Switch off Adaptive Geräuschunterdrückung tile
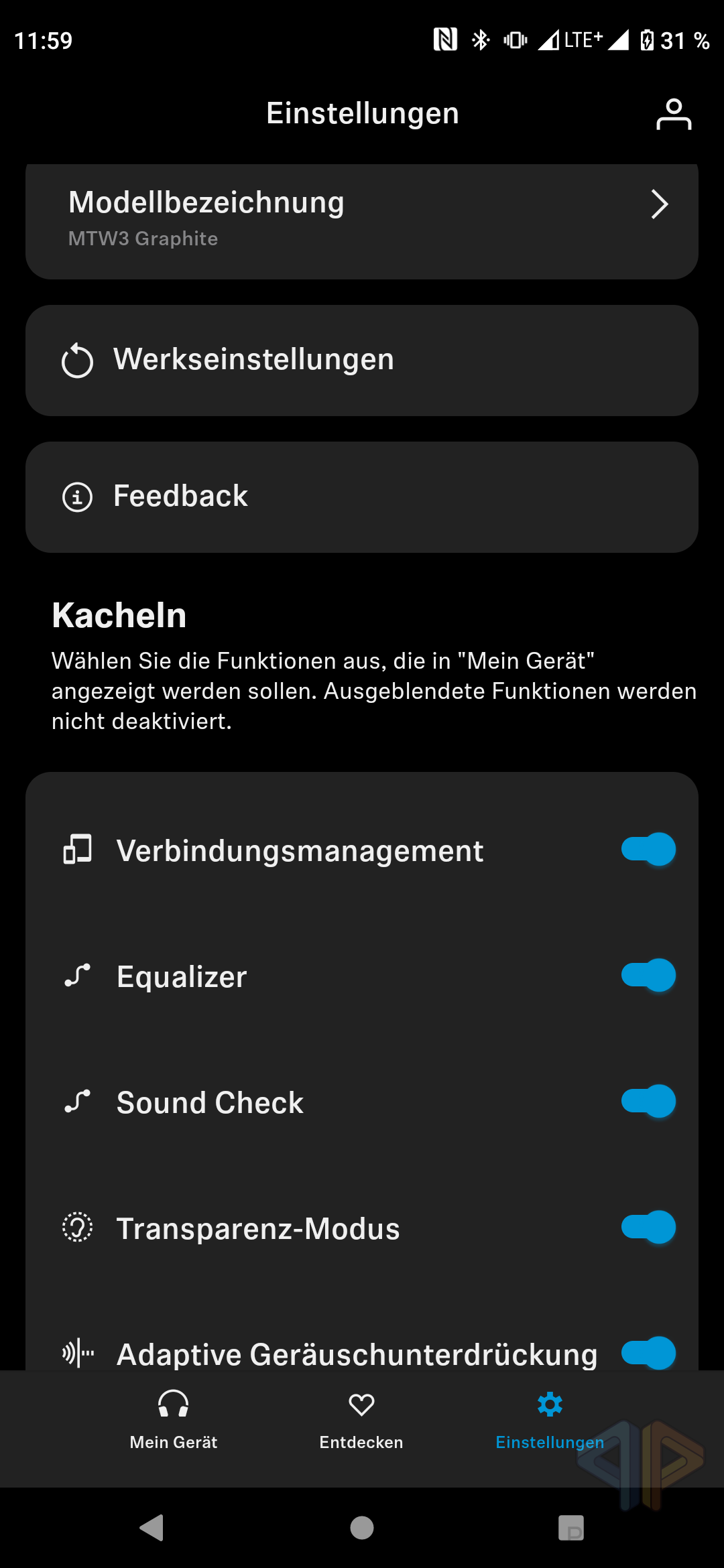The image size is (724, 1568). pos(648,1353)
